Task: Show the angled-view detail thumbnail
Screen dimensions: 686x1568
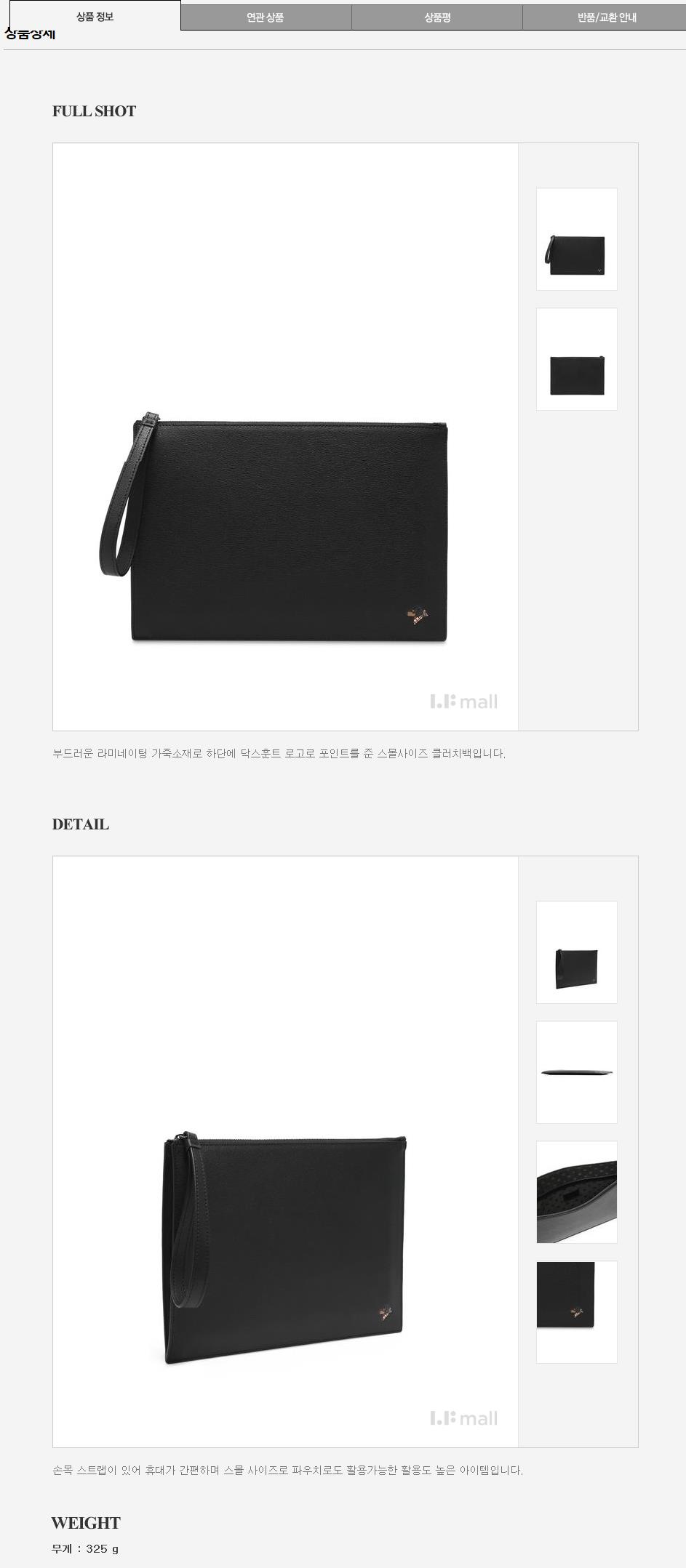Action: pos(576,952)
